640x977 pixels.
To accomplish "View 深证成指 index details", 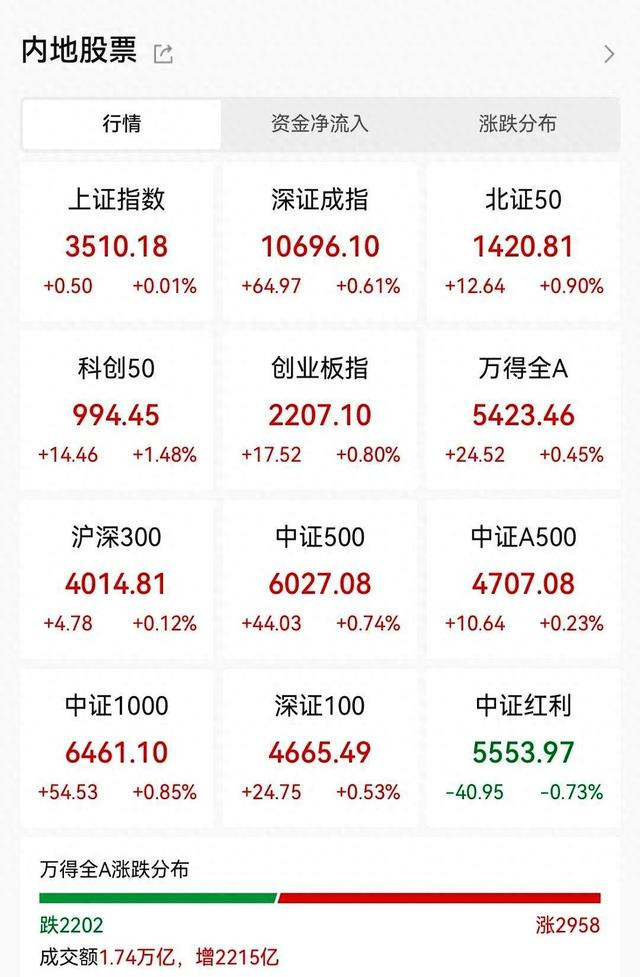I will click(x=320, y=242).
